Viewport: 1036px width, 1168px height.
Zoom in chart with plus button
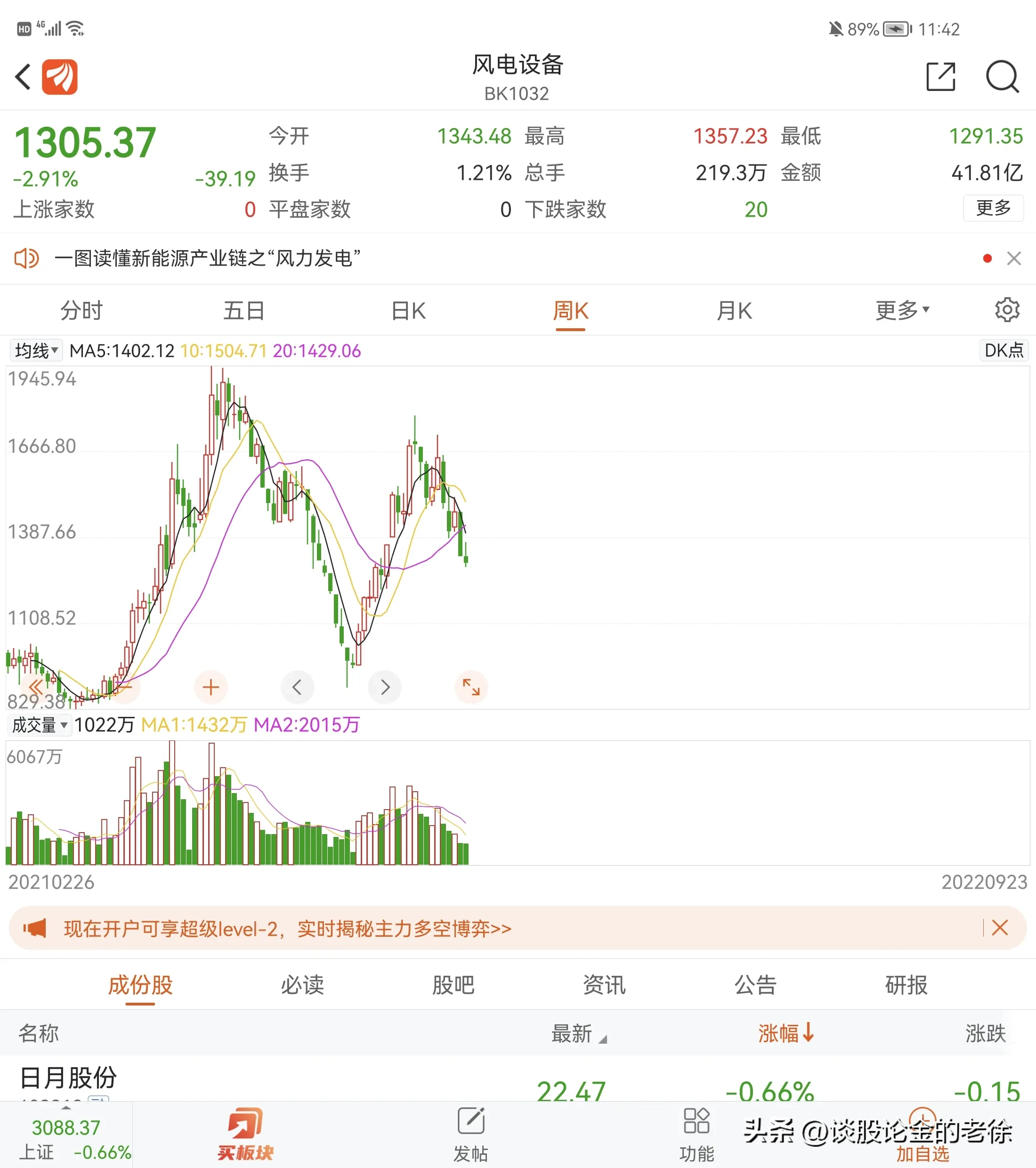click(211, 687)
